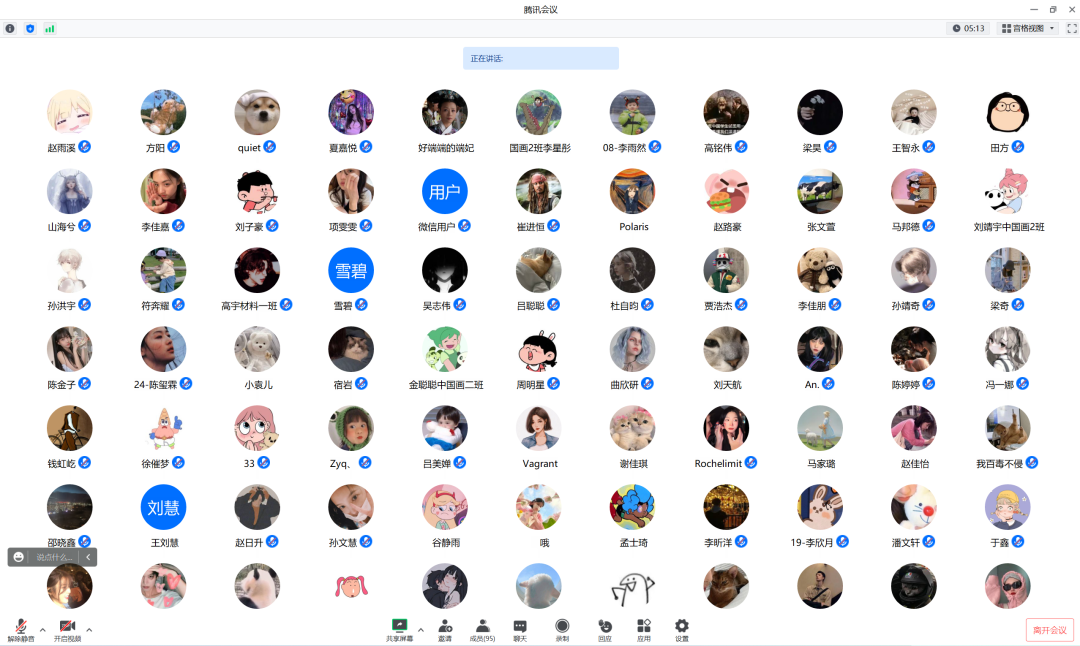
Task: Close the Tencent Meeting window
Action: coord(1071,9)
